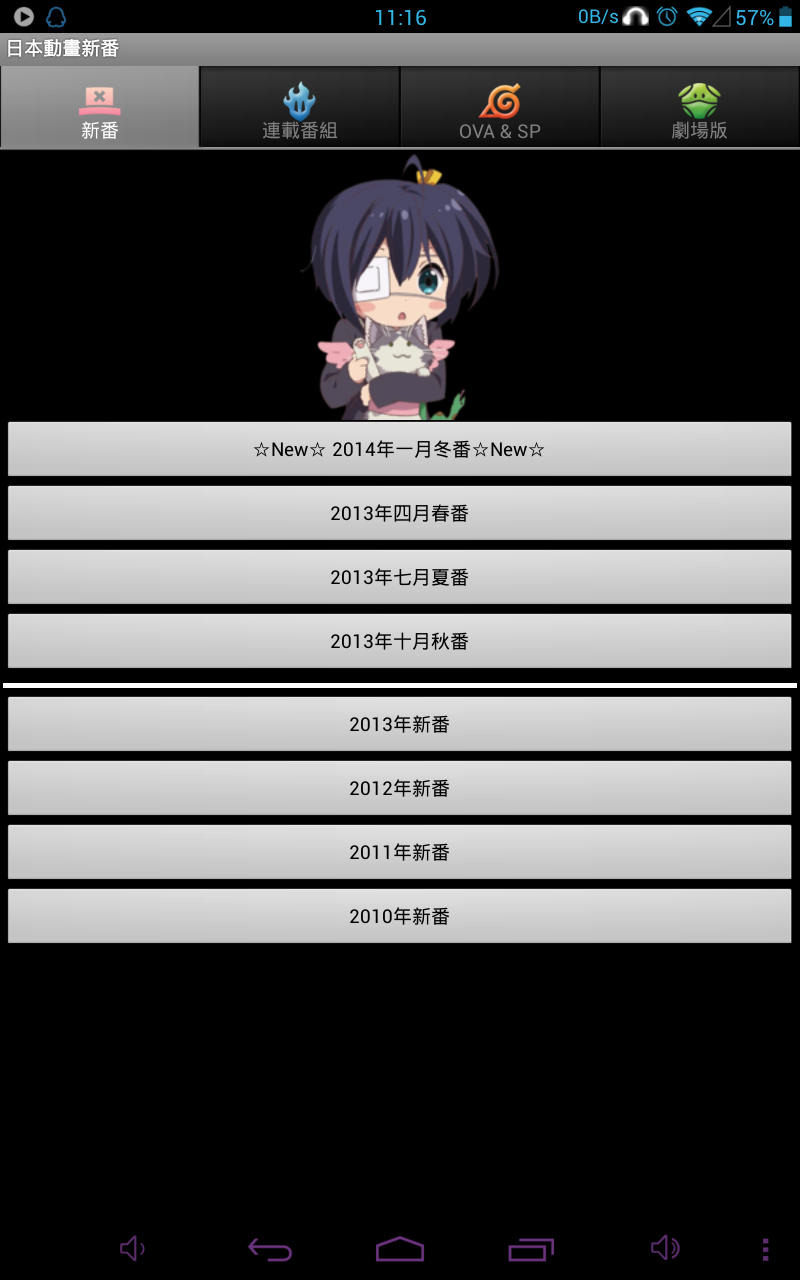Open the navigation bar overflow menu
The height and width of the screenshot is (1280, 800).
click(x=765, y=1249)
